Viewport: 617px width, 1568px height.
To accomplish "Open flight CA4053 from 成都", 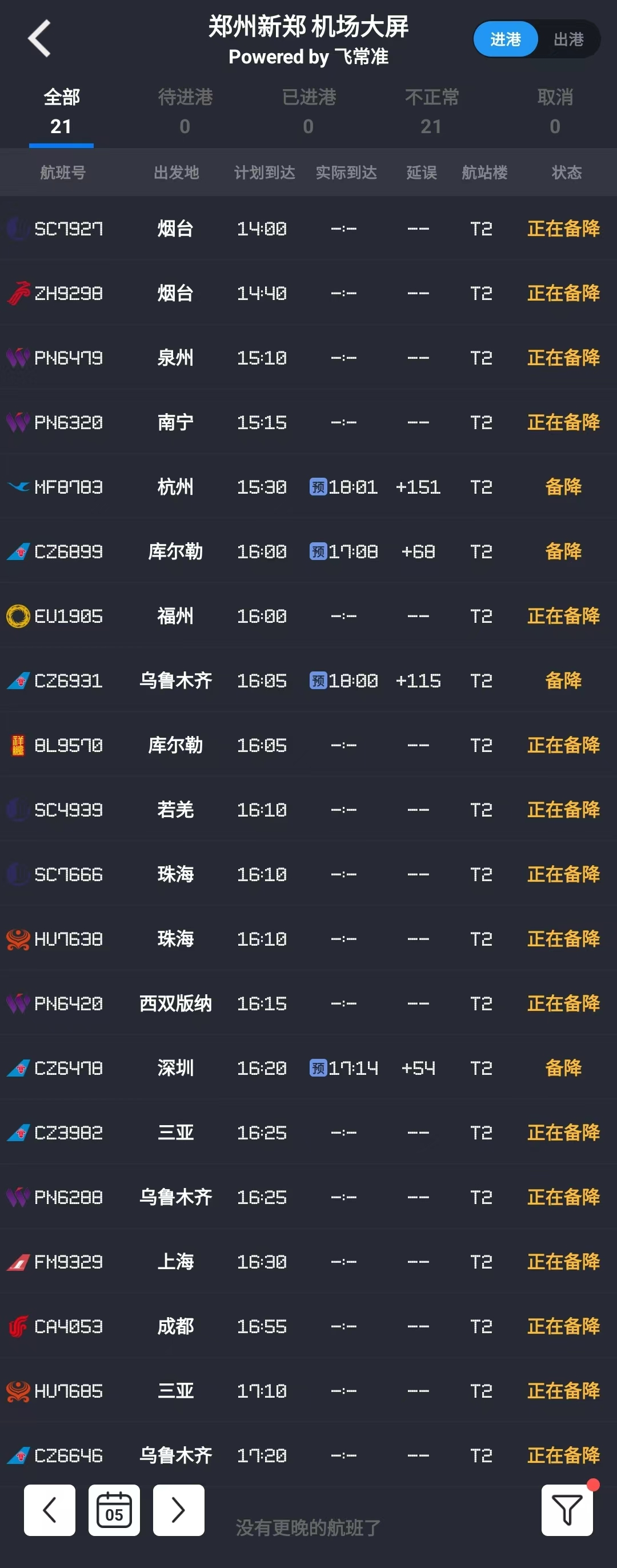I will point(308,1326).
